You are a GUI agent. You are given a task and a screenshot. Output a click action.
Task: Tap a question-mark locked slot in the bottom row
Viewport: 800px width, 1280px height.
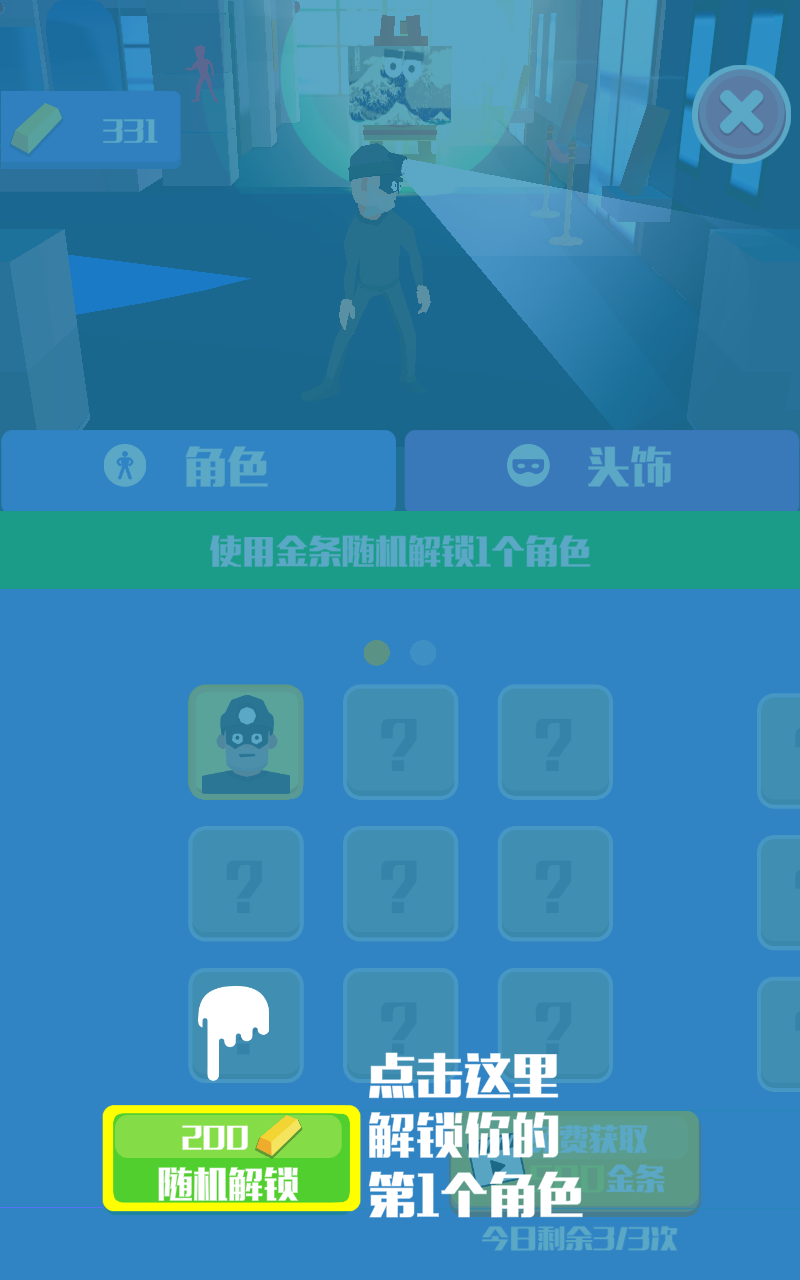click(x=555, y=1026)
